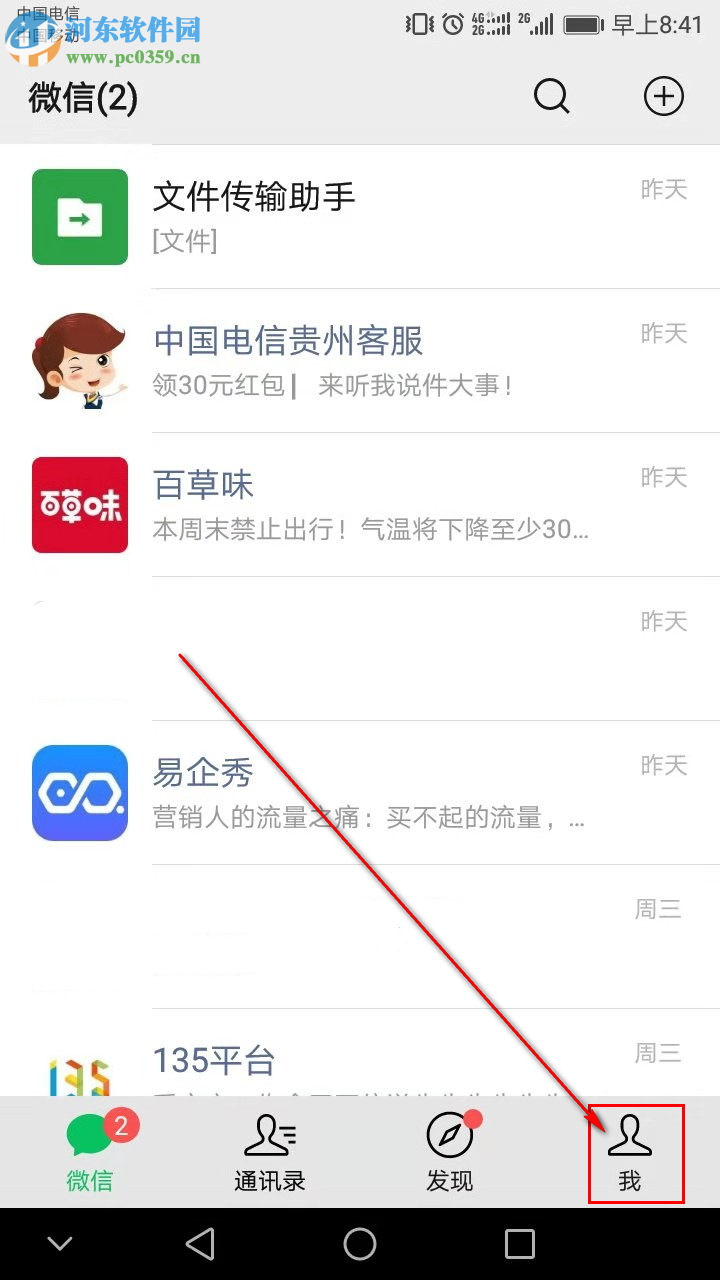Screen dimensions: 720x1280
Task: Open the 135平台 avatar thumbnail
Action: pyautogui.click(x=80, y=1075)
